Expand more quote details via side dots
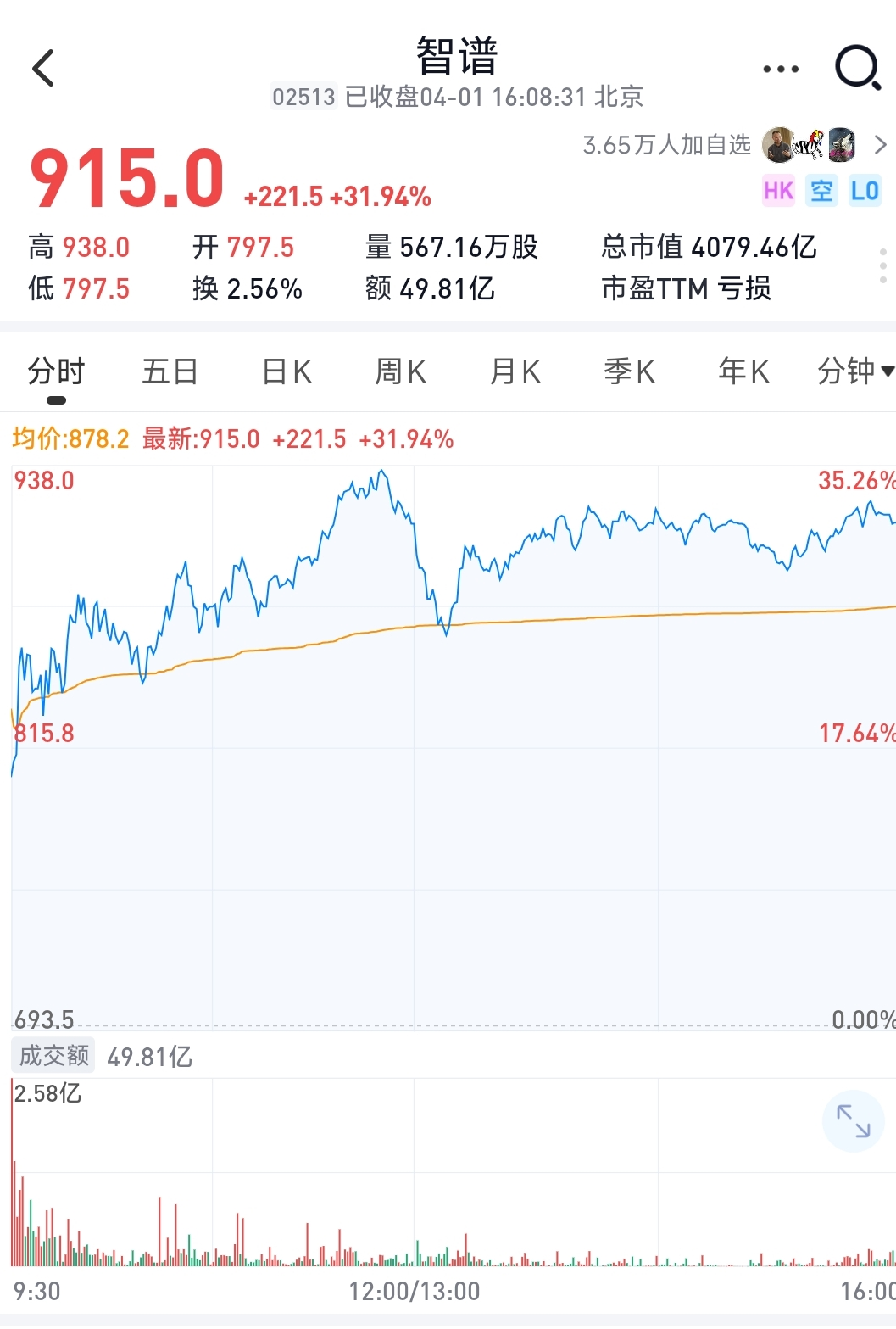This screenshot has width=896, height=1329. click(882, 266)
